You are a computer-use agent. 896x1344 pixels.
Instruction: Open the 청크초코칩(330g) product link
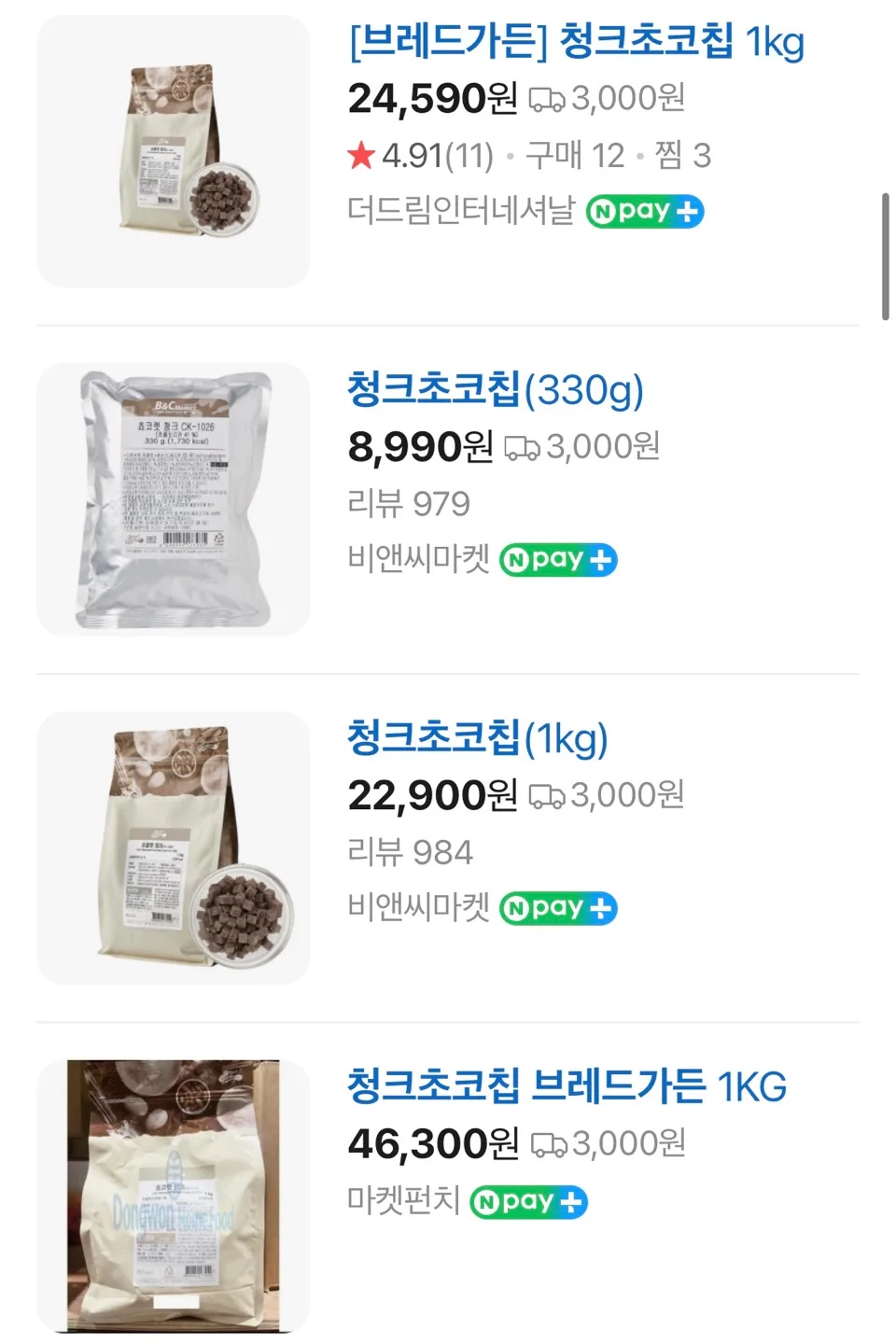pyautogui.click(x=495, y=390)
